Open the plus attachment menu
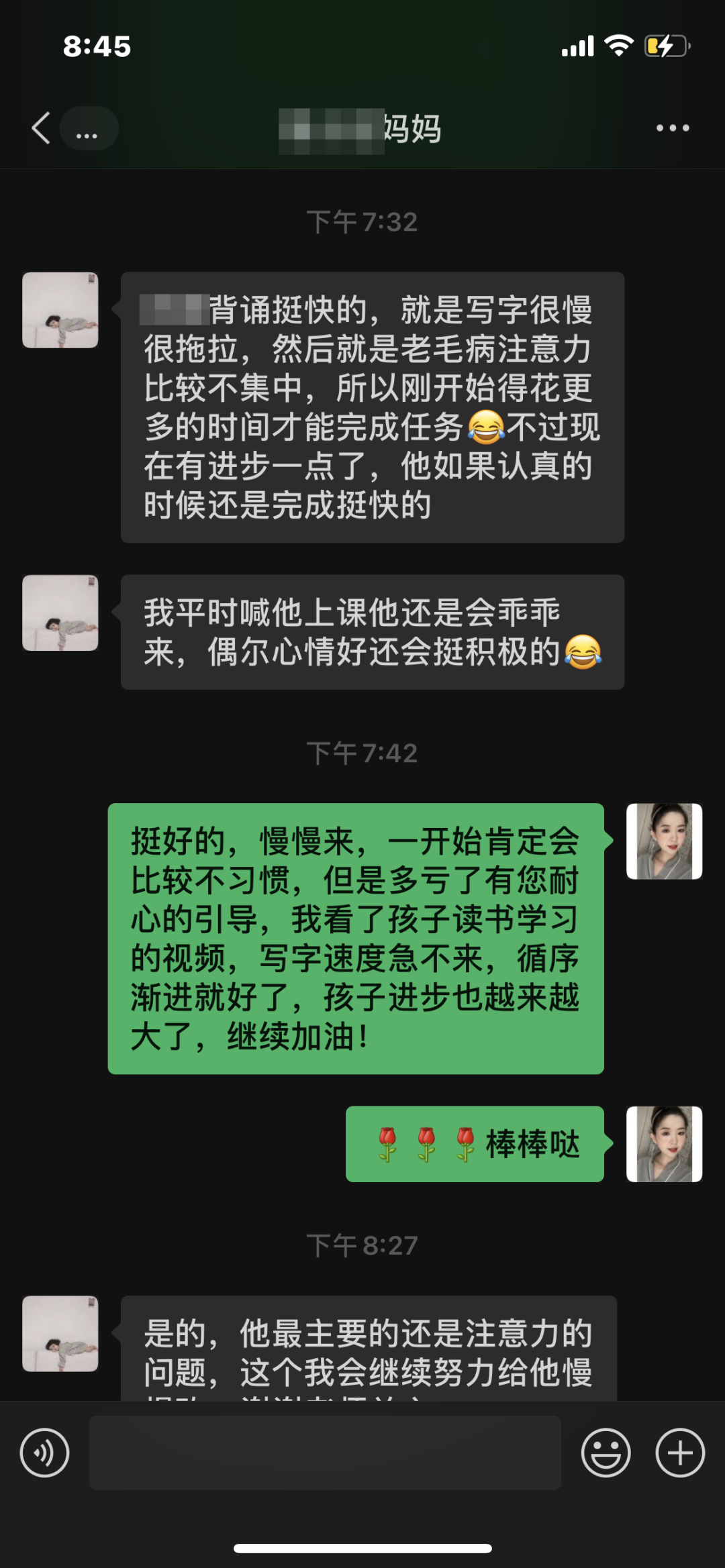The image size is (725, 1568). pos(679,1453)
